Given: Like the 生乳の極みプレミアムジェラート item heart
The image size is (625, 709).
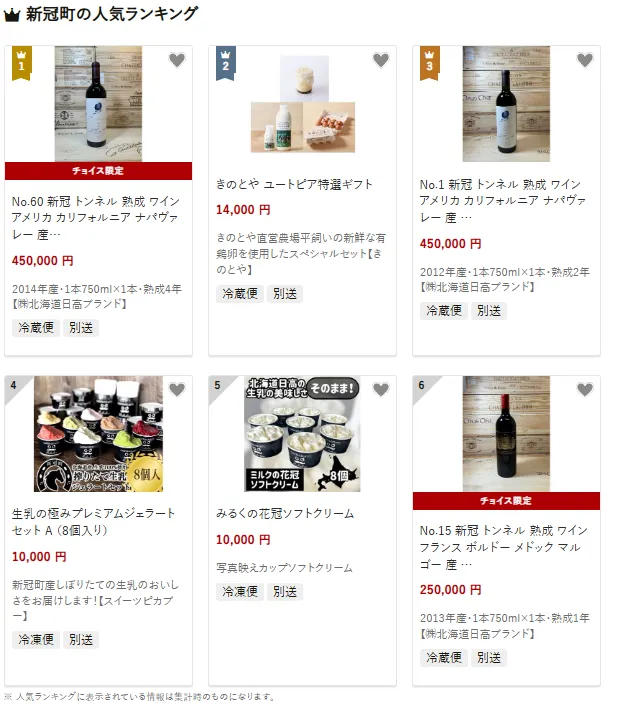Looking at the screenshot, I should [x=177, y=390].
